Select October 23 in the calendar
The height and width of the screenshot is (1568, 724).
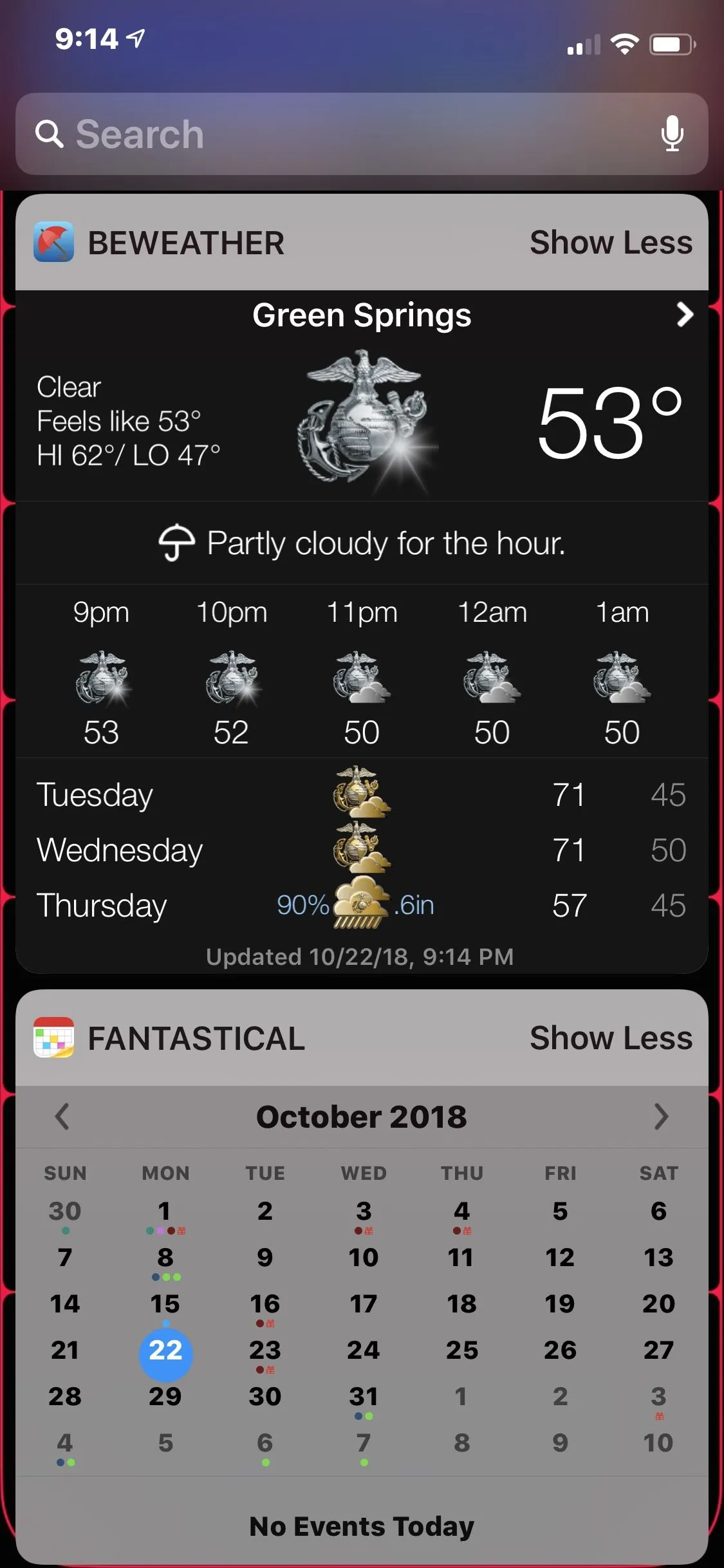(265, 1350)
